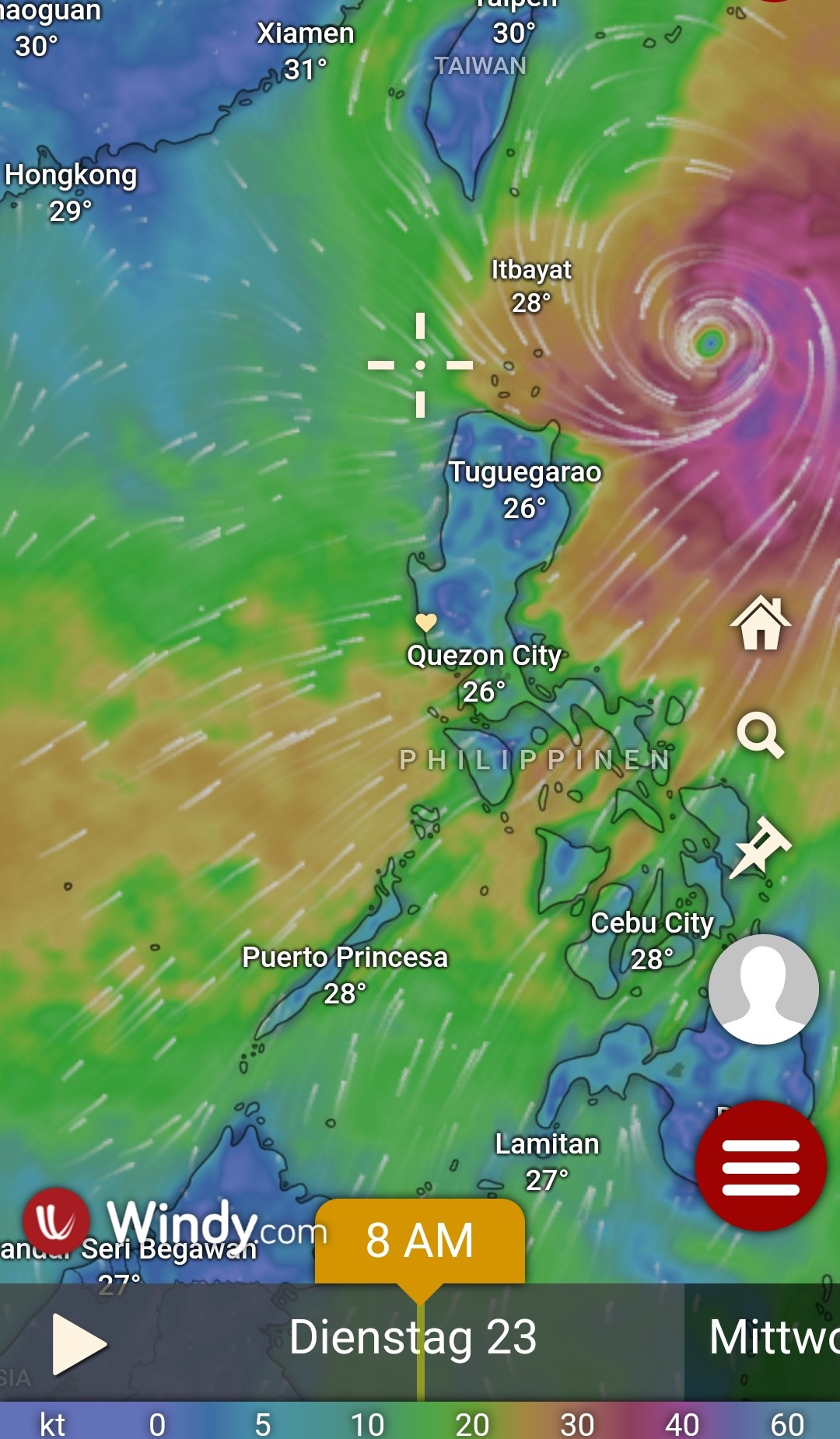Tap the kt unit on wind legend
The width and height of the screenshot is (840, 1439).
coord(52,1424)
